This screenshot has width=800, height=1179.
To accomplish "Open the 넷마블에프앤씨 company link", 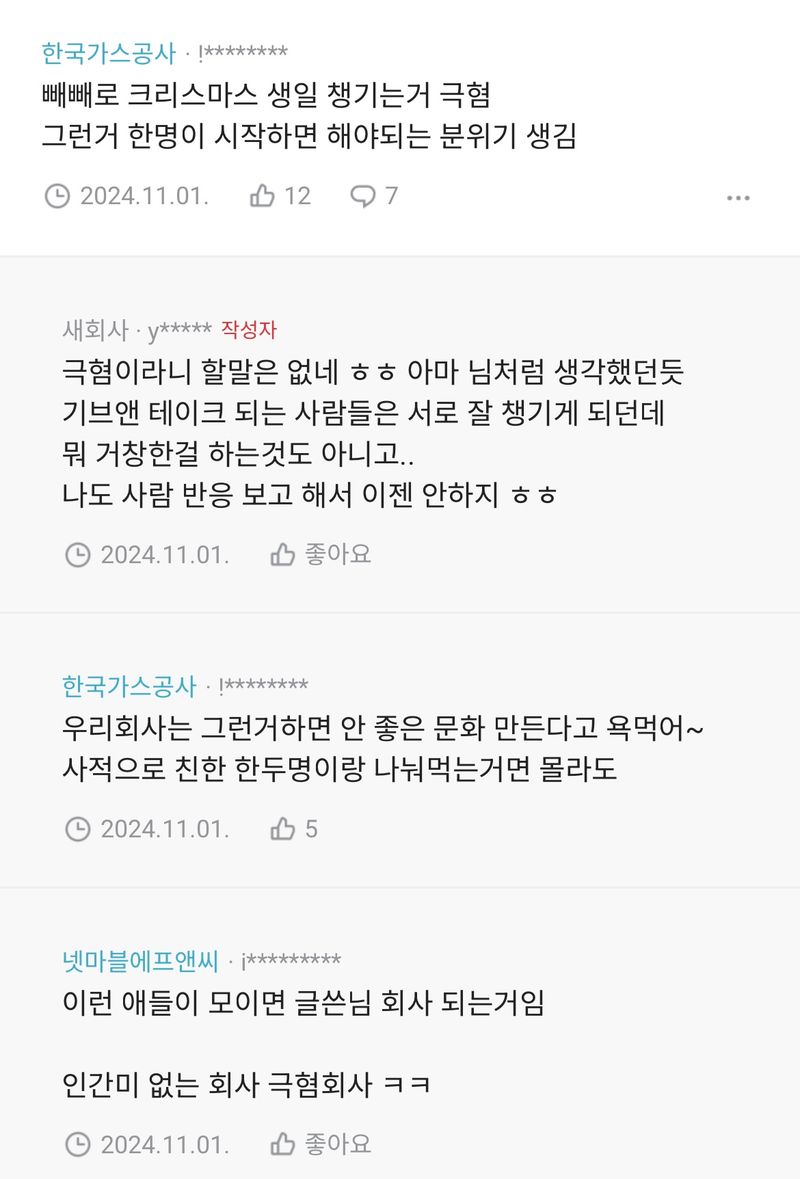I will [138, 961].
